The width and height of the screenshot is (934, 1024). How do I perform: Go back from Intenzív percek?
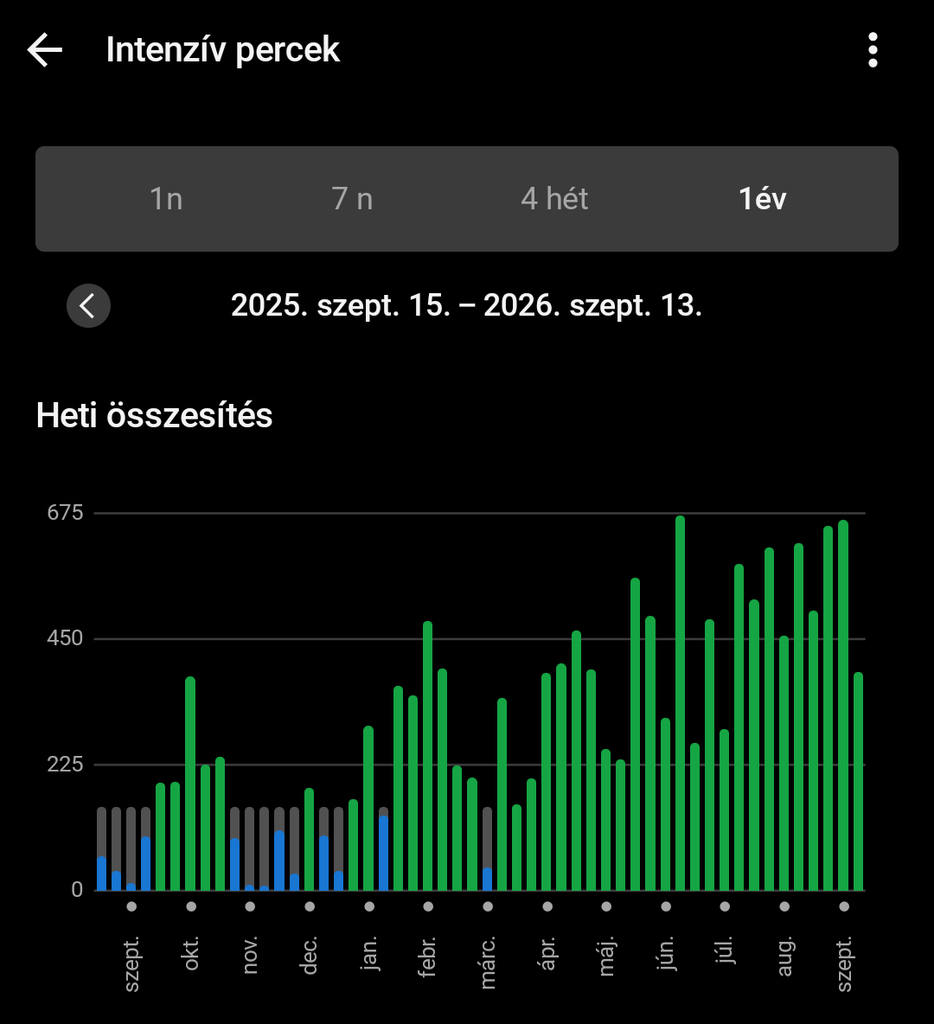point(44,50)
